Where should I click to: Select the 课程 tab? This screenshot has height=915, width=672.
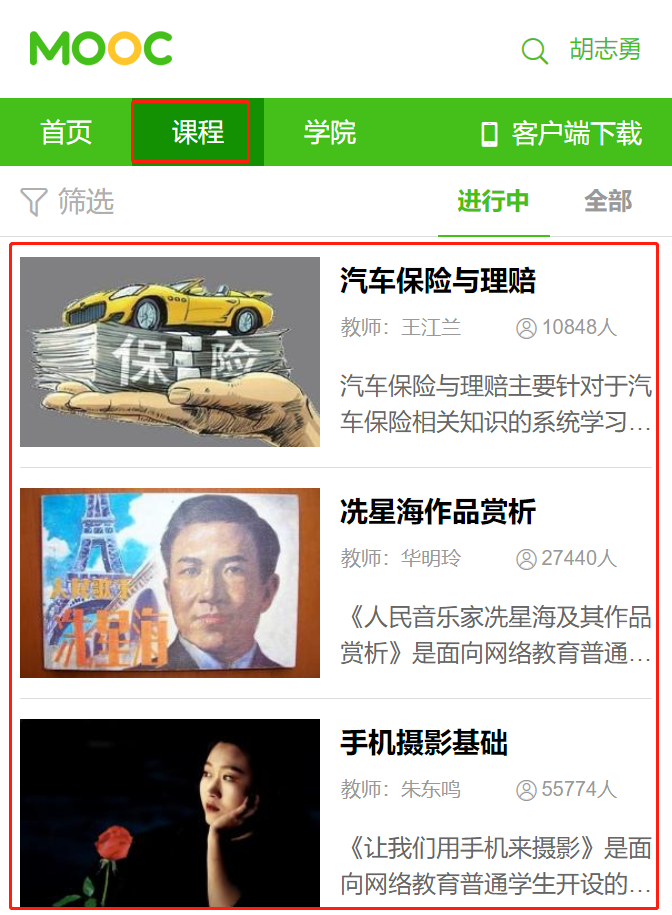coord(197,132)
